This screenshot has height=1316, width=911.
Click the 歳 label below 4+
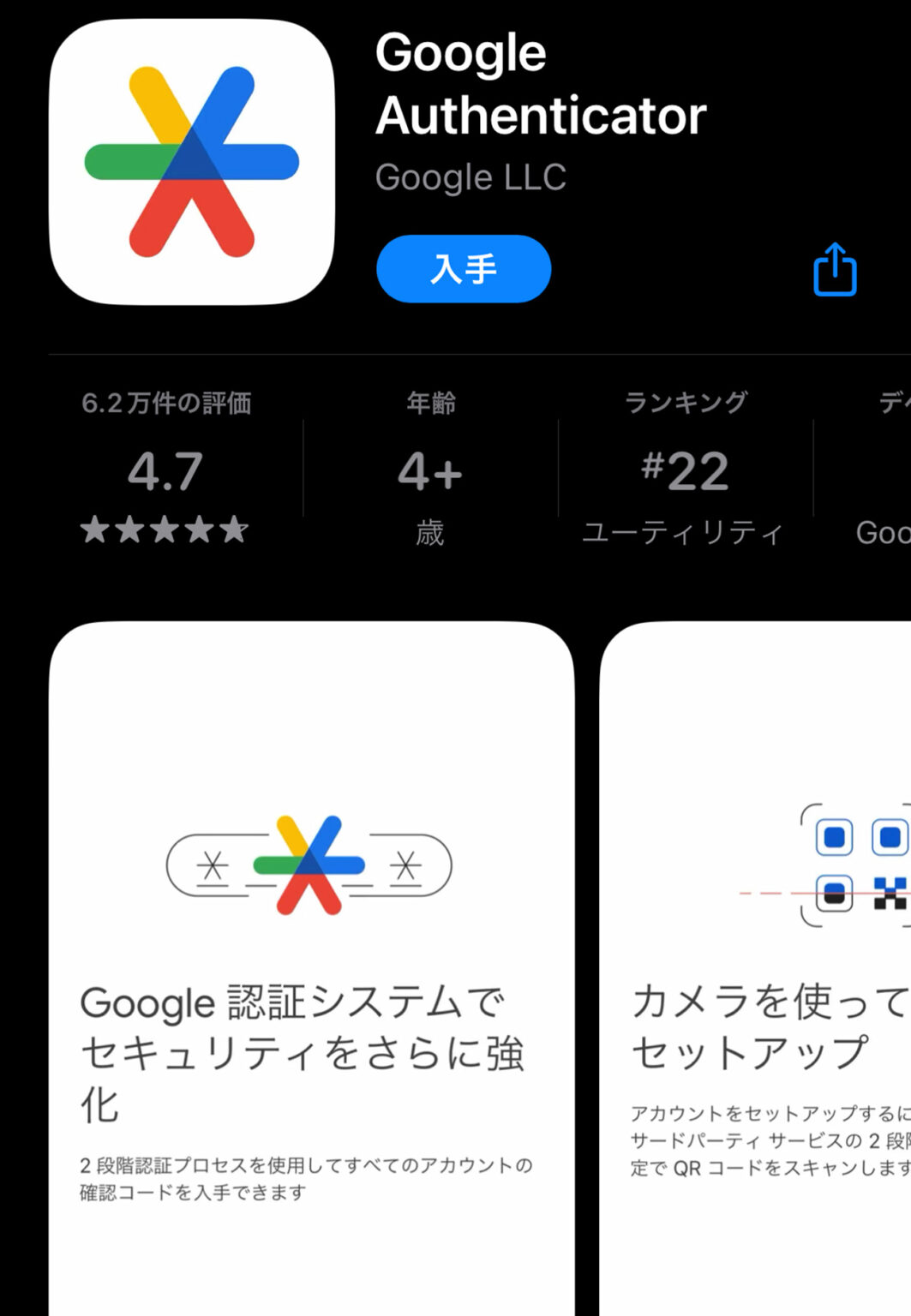coord(429,533)
